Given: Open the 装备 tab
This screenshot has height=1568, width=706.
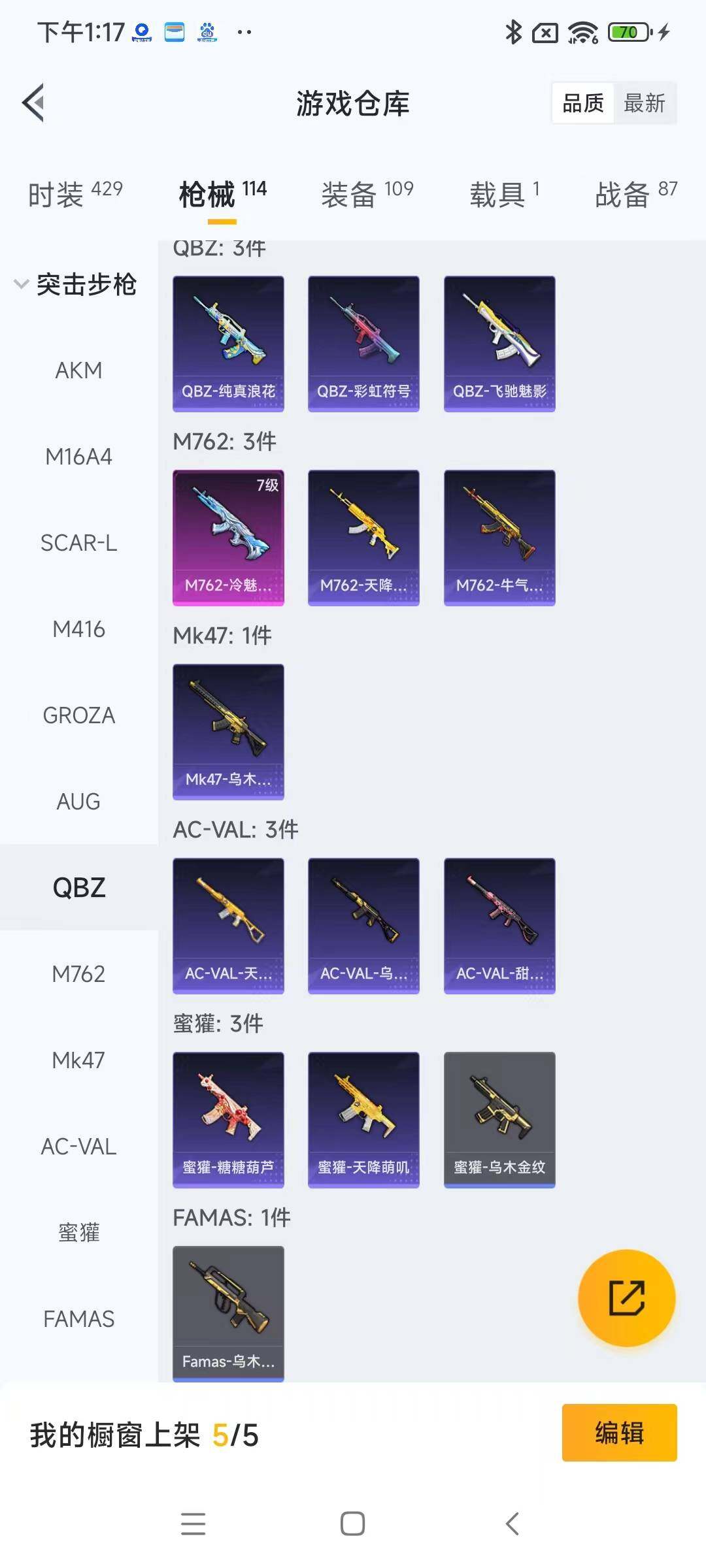Looking at the screenshot, I should tap(366, 195).
